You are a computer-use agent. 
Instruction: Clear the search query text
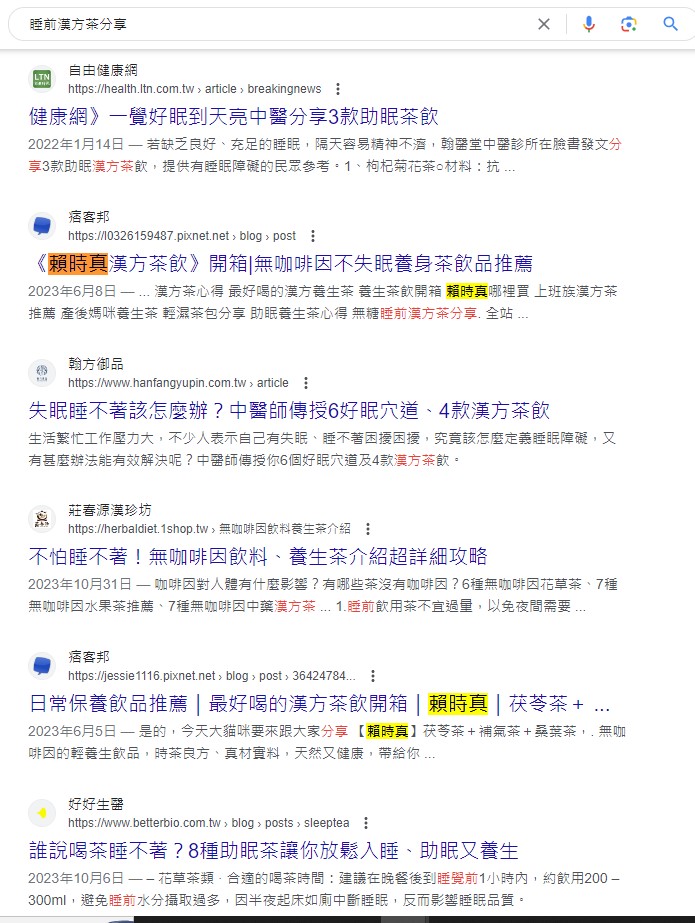pyautogui.click(x=544, y=24)
